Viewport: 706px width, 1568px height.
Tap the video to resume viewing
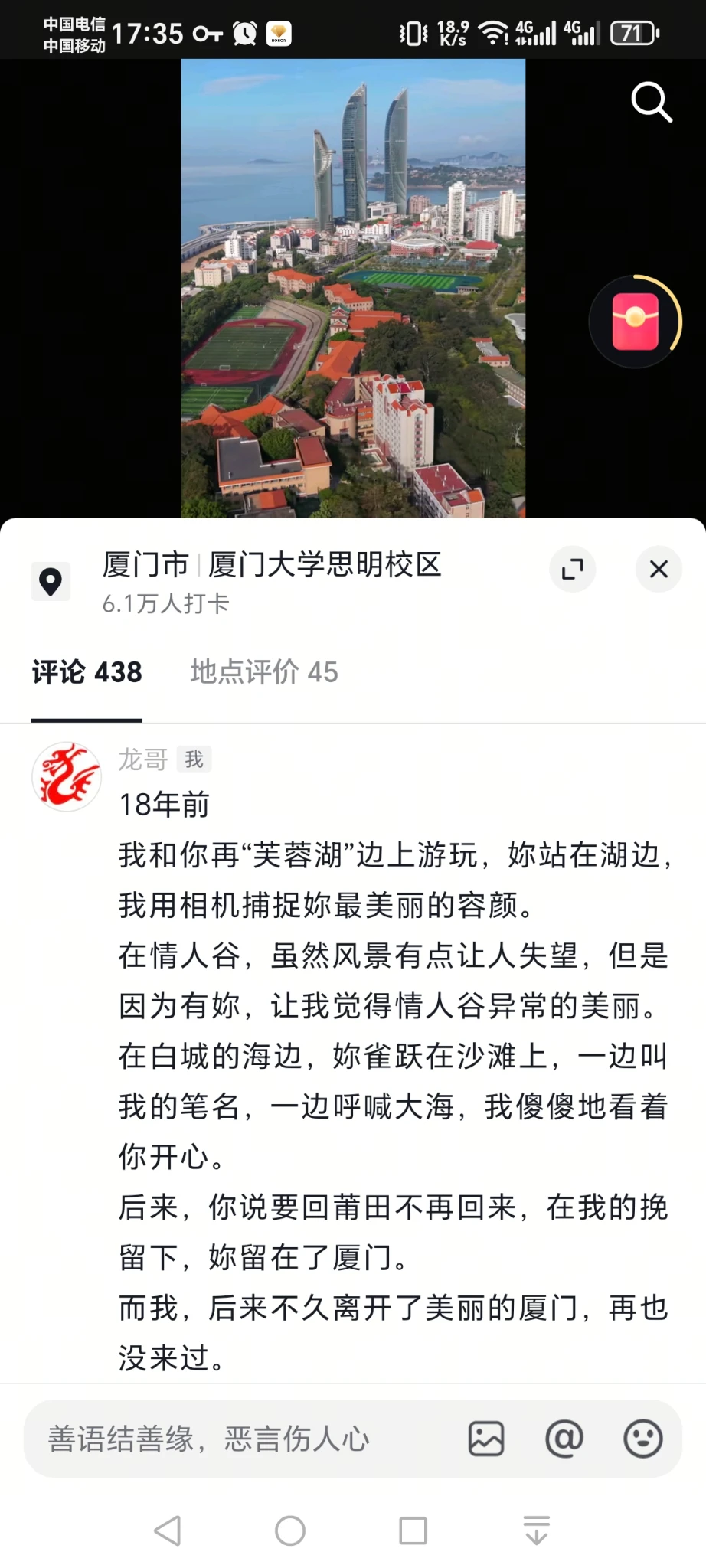353,287
